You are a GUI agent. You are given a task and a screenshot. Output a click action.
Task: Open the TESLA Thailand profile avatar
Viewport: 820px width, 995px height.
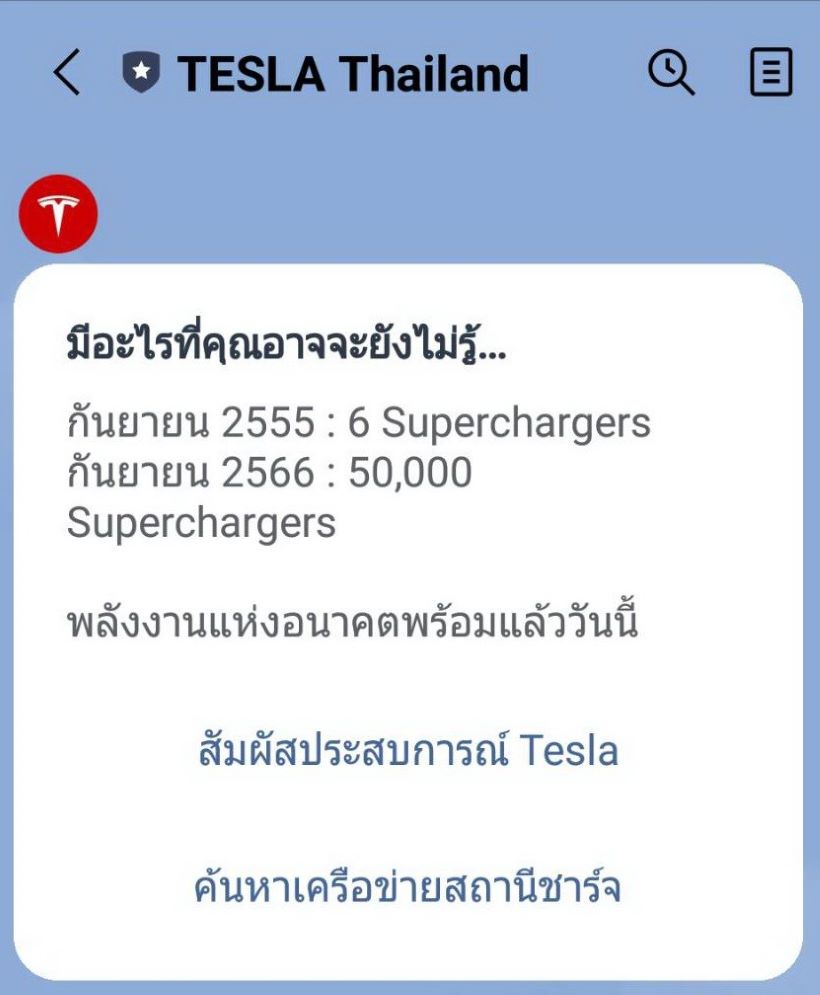[58, 213]
